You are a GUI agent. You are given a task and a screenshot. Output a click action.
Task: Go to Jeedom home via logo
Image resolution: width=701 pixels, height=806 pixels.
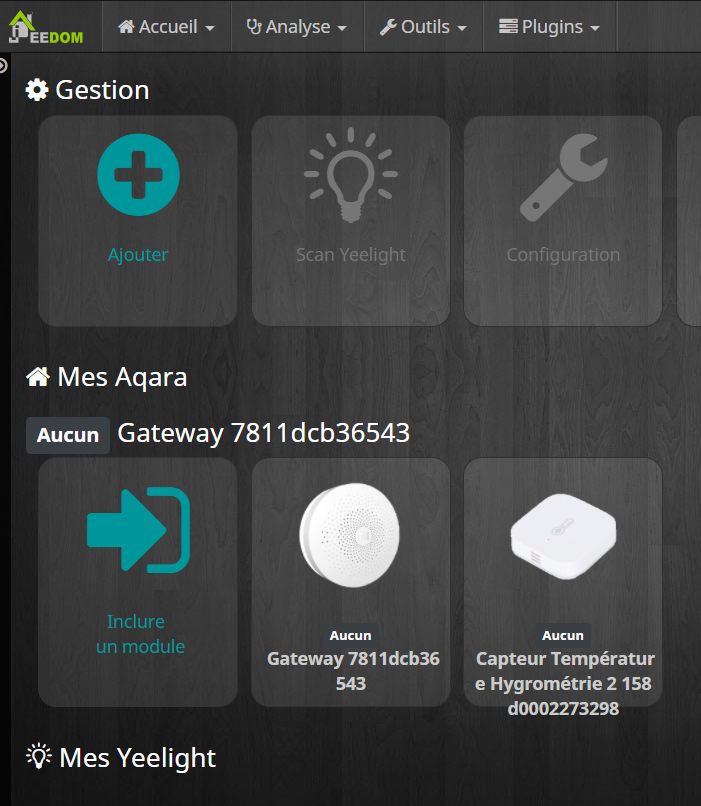pyautogui.click(x=46, y=27)
